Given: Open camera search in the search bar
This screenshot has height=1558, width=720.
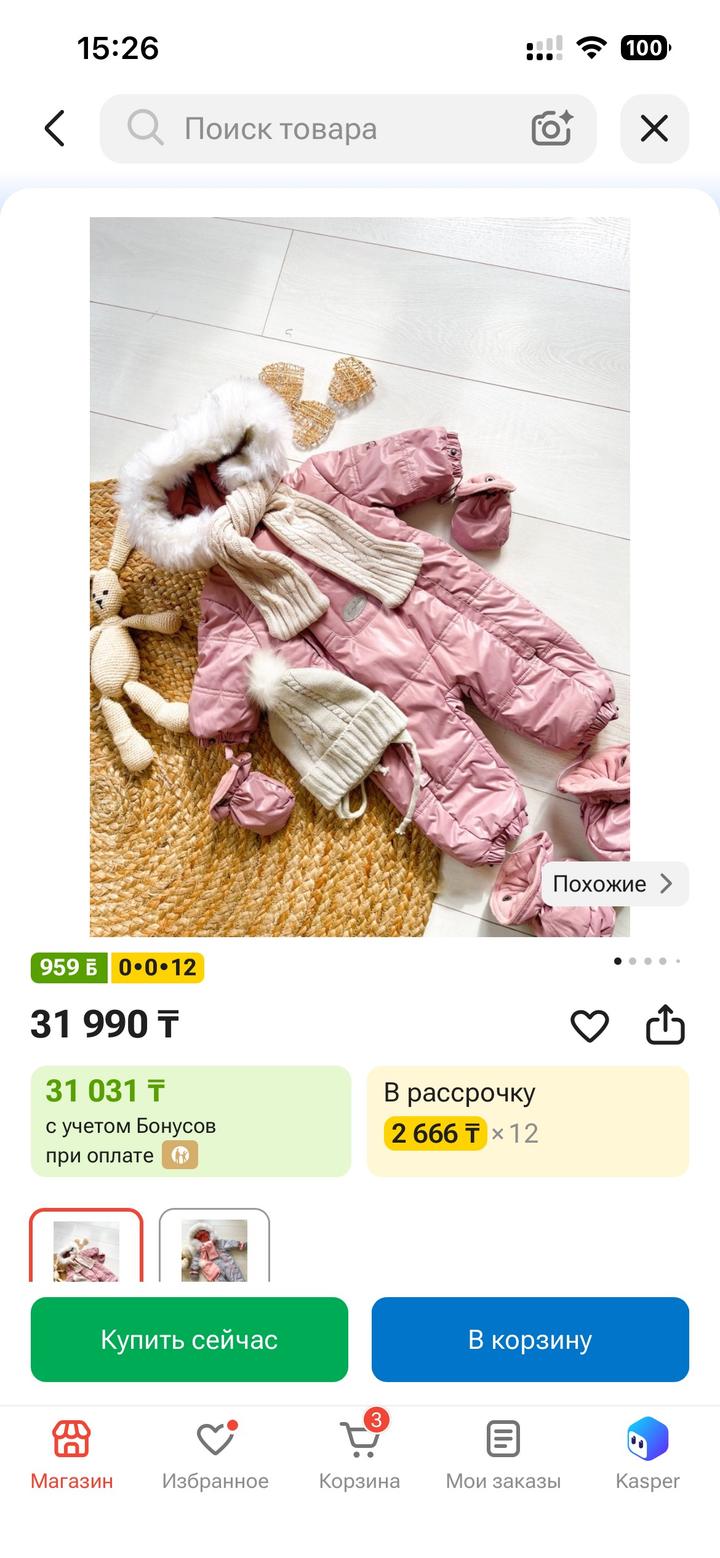Looking at the screenshot, I should 552,129.
